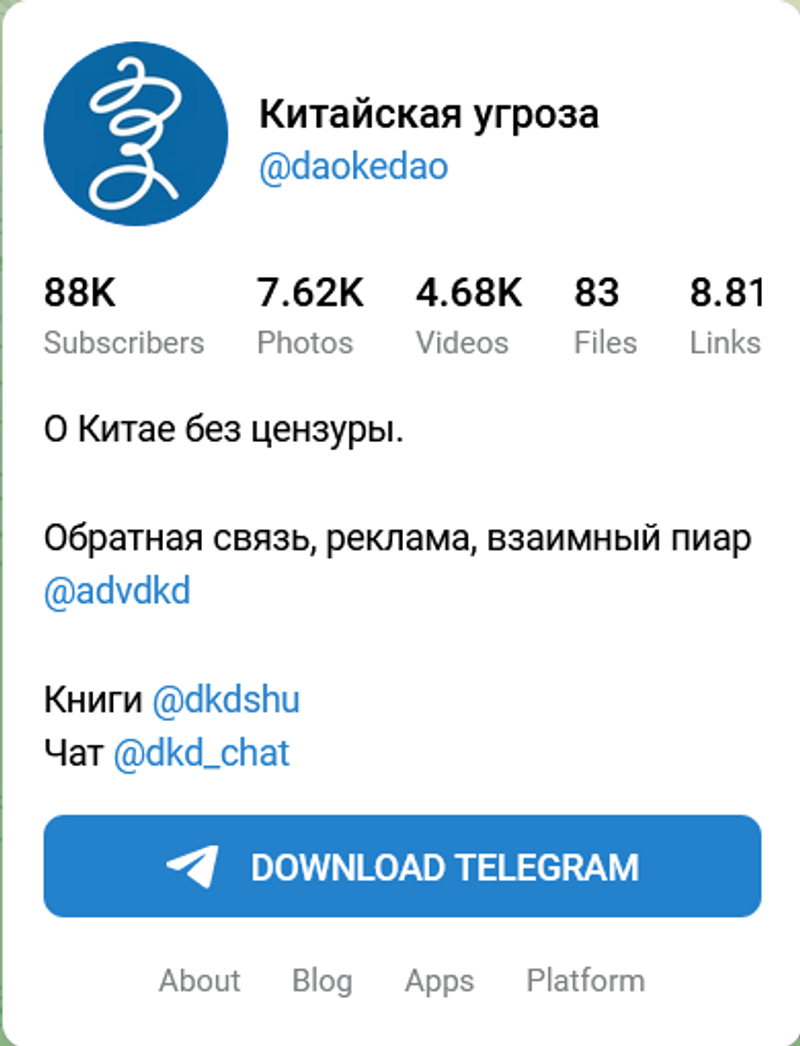Open the Apps footer link
This screenshot has width=800, height=1046.
pos(439,980)
